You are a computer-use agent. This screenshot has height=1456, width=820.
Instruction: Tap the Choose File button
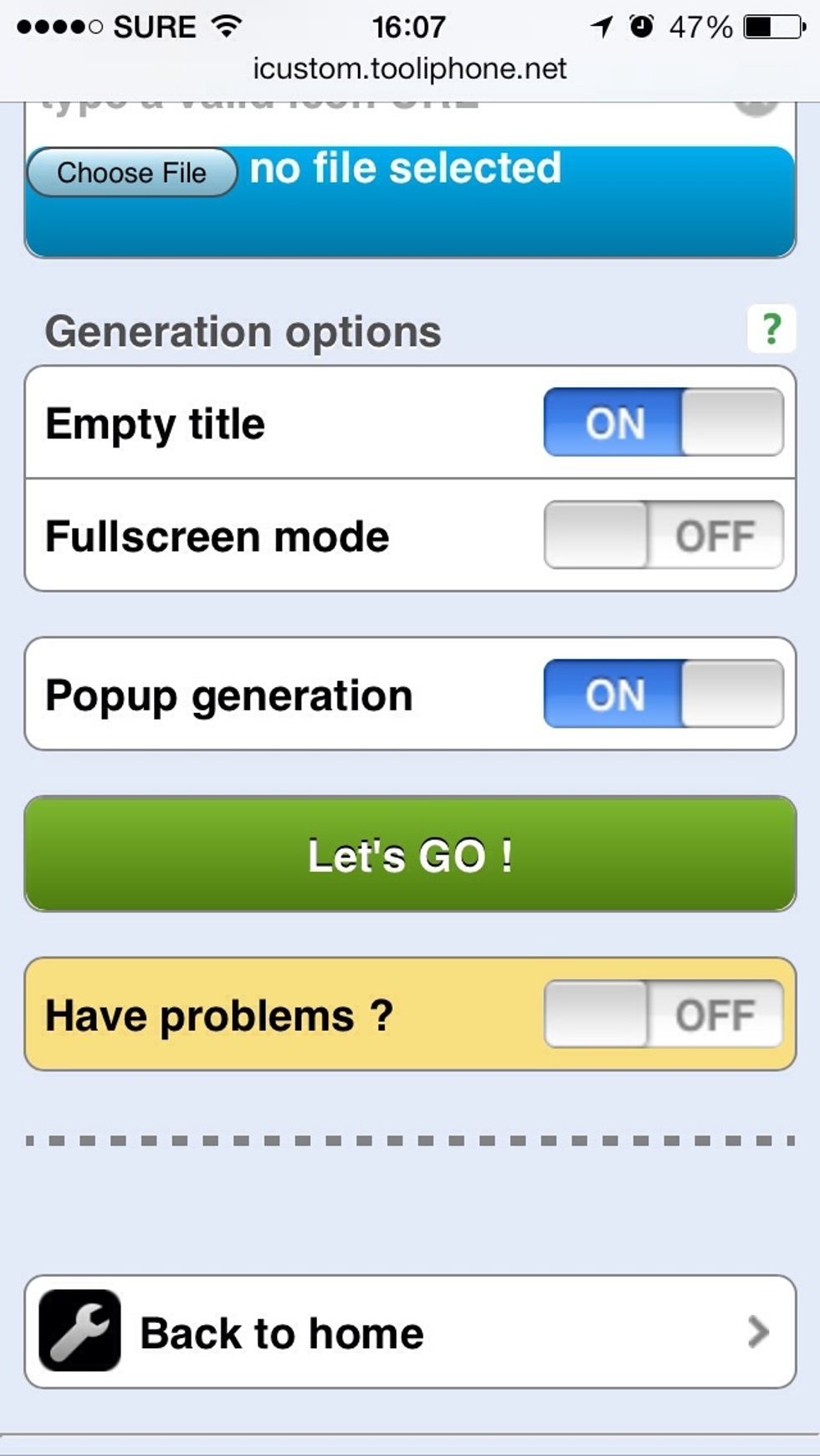131,172
